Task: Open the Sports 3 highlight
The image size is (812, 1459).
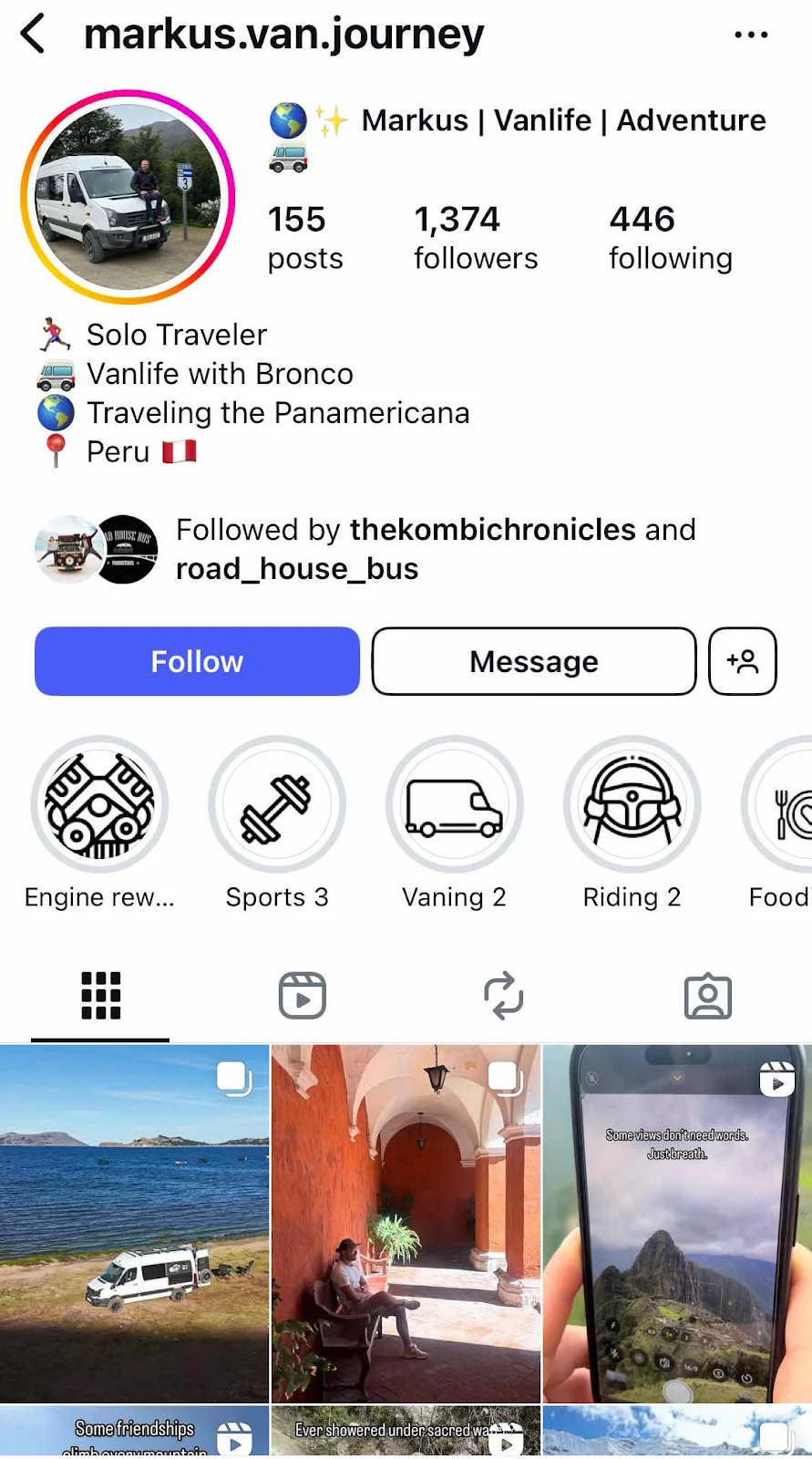Action: (x=277, y=804)
